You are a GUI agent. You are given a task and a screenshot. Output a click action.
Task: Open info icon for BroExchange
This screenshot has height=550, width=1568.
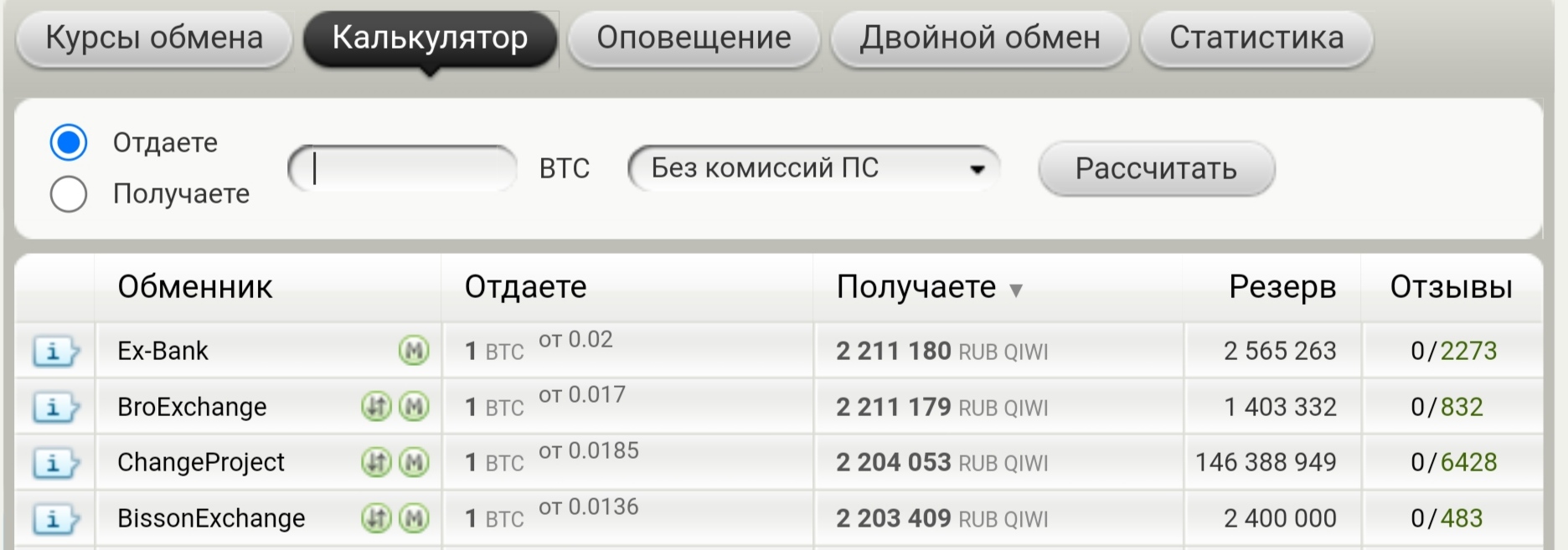click(55, 408)
